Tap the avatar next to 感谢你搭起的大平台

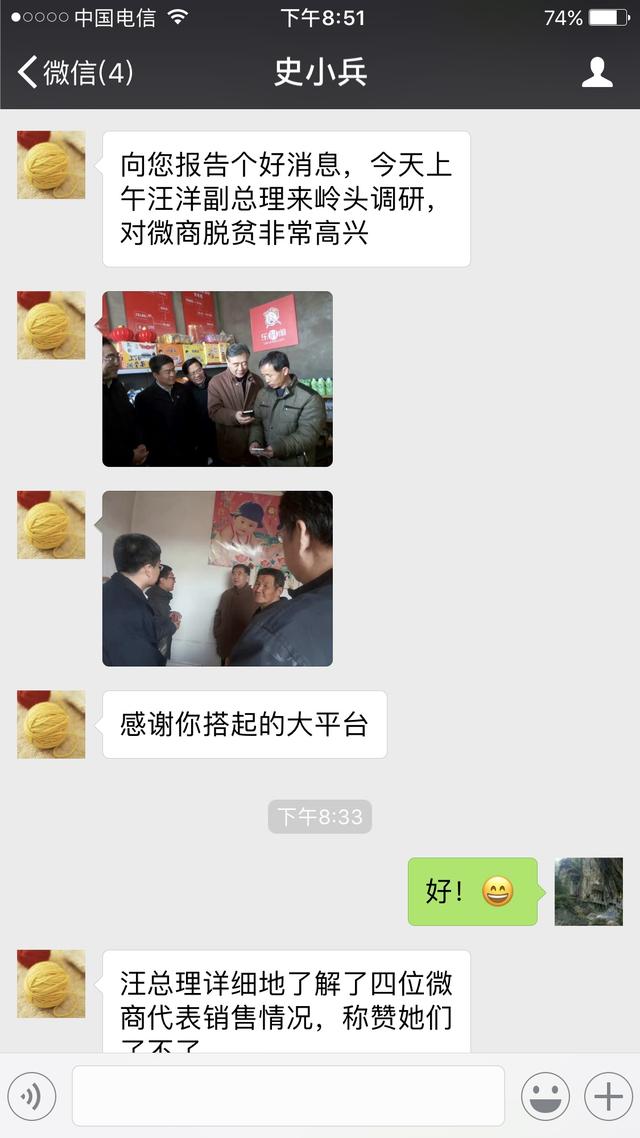click(51, 724)
